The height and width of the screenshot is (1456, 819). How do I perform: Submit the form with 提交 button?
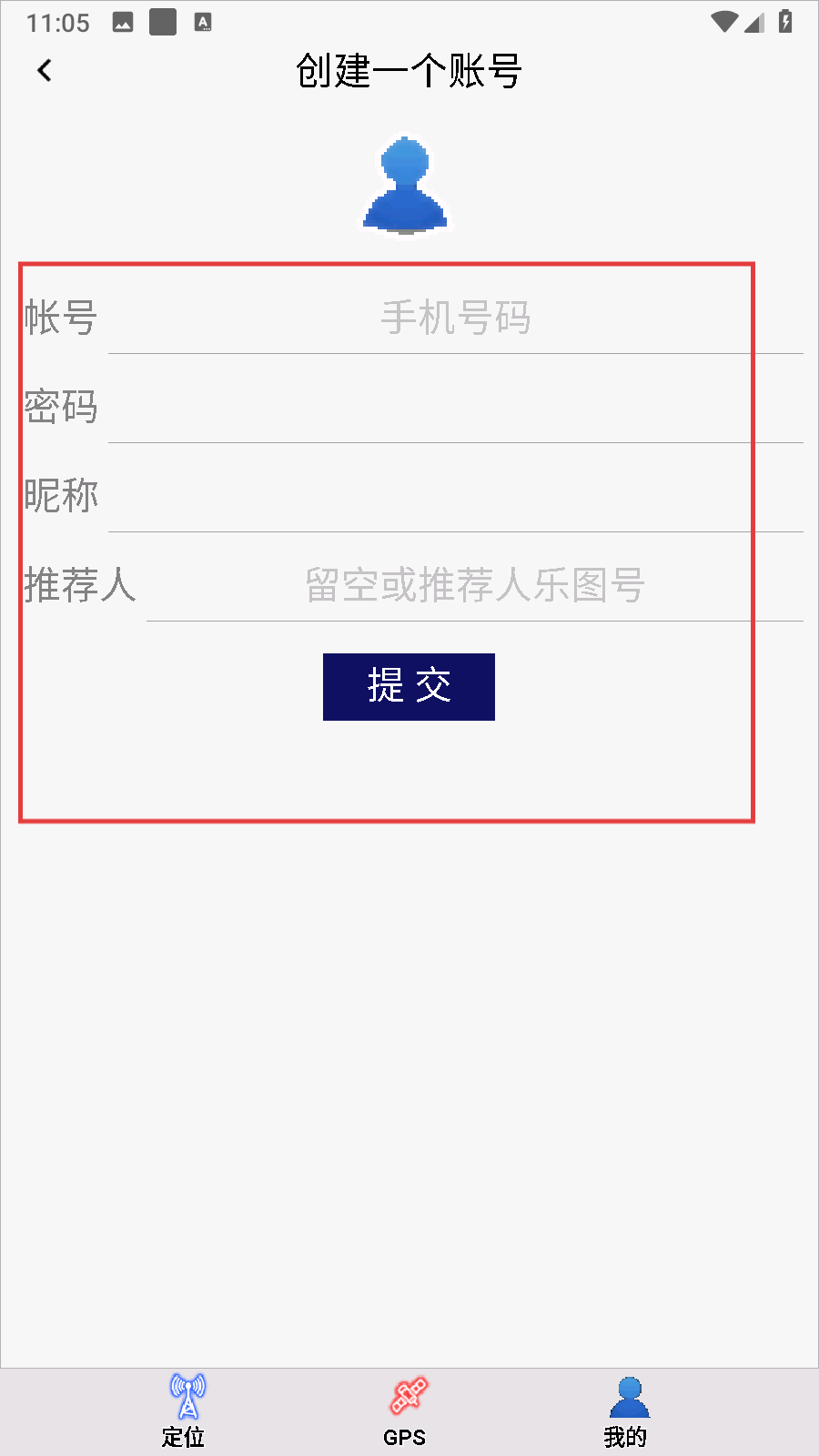(409, 687)
